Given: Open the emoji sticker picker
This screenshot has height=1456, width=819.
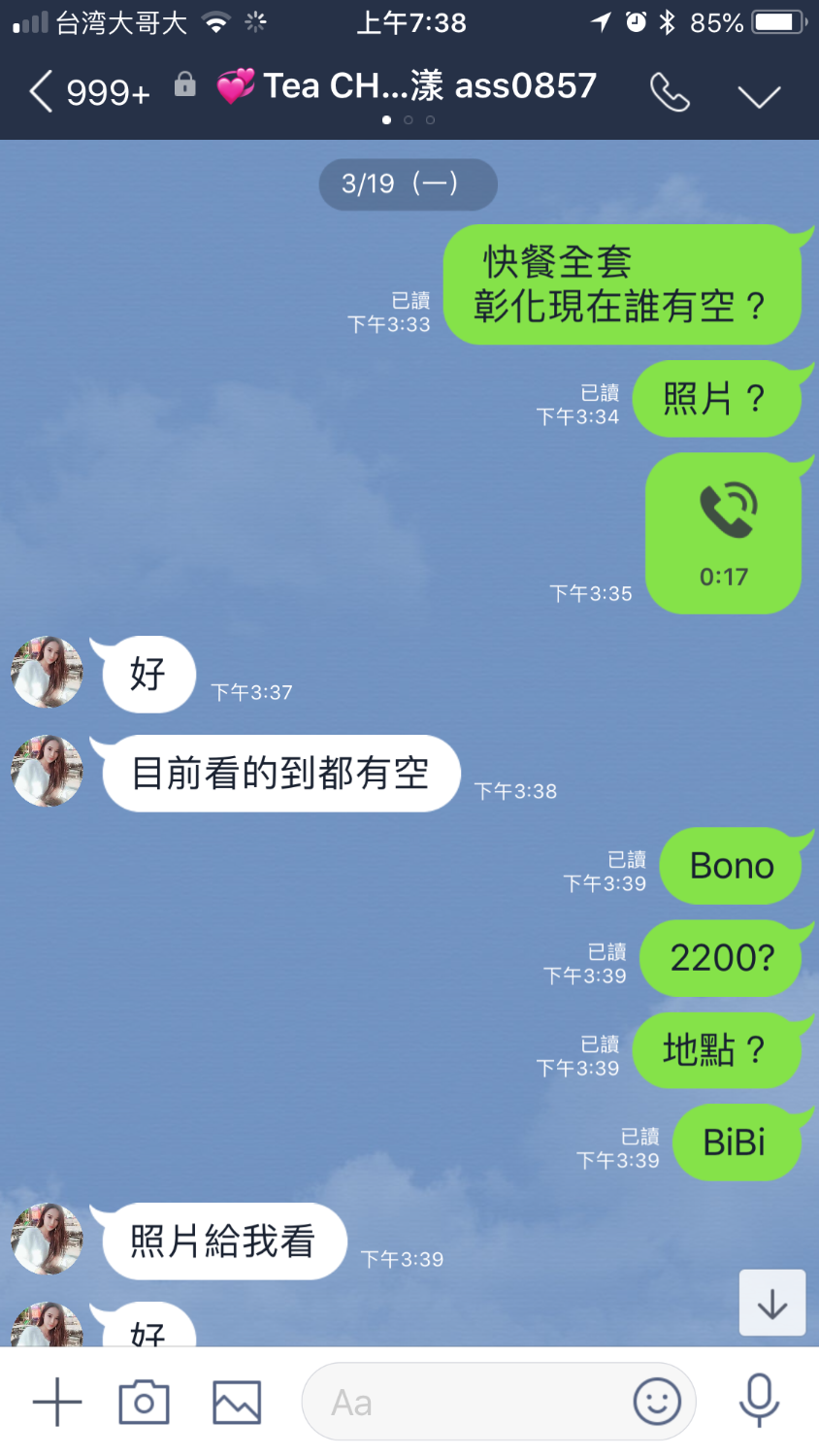Looking at the screenshot, I should pyautogui.click(x=657, y=1403).
